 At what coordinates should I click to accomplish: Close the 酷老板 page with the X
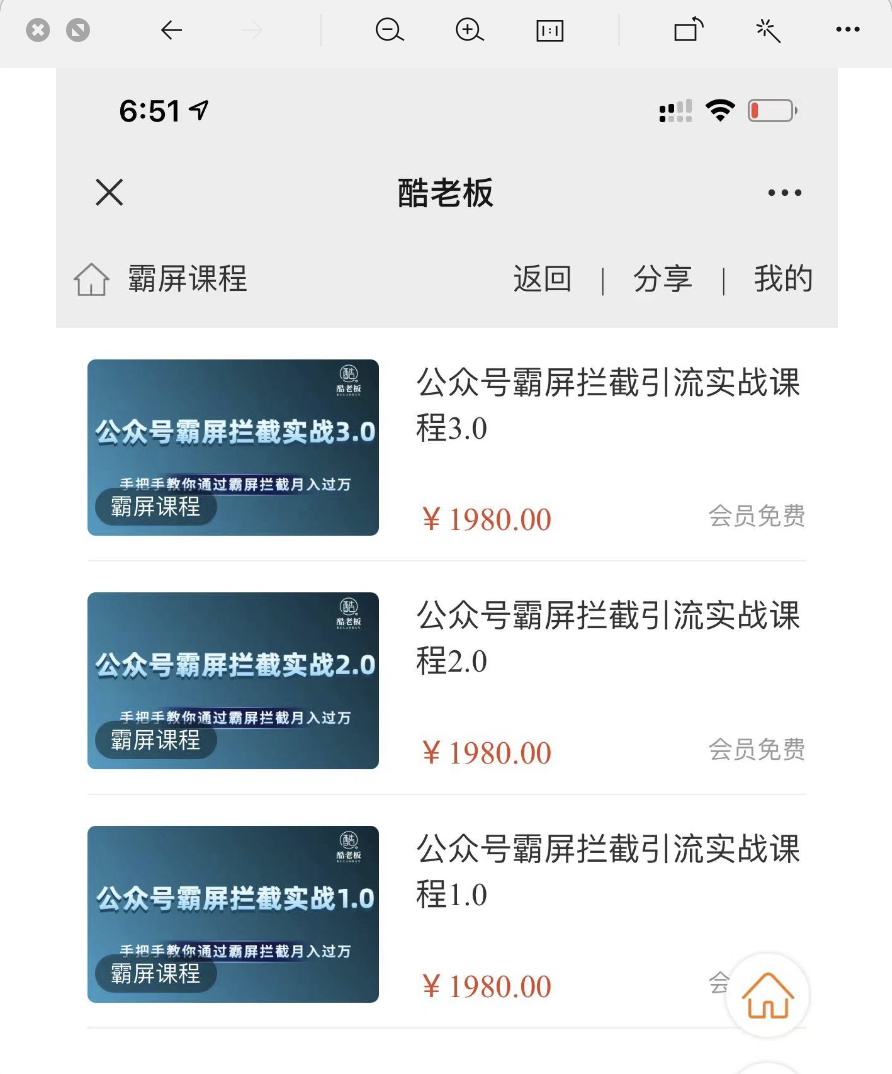(109, 192)
